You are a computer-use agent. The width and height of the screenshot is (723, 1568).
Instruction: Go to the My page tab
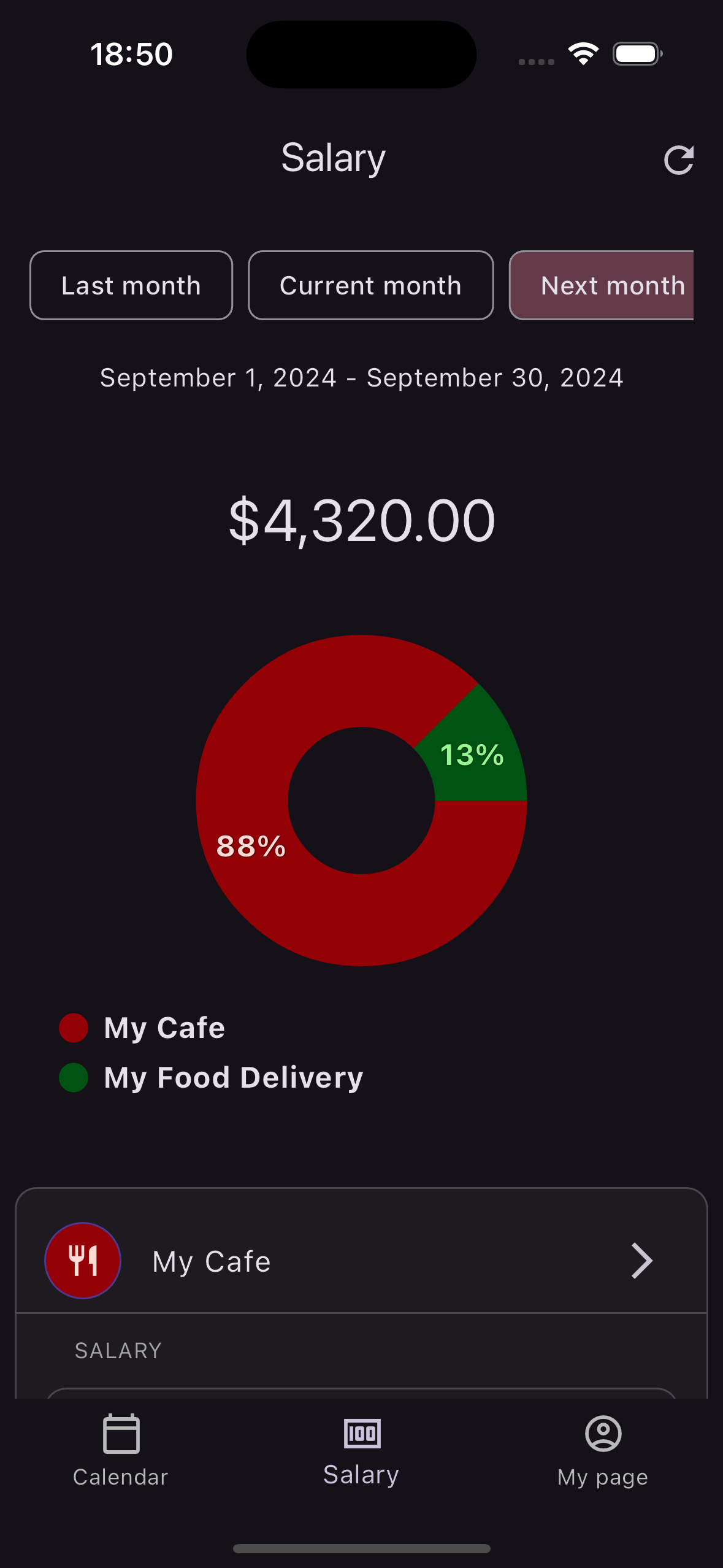tap(602, 1450)
